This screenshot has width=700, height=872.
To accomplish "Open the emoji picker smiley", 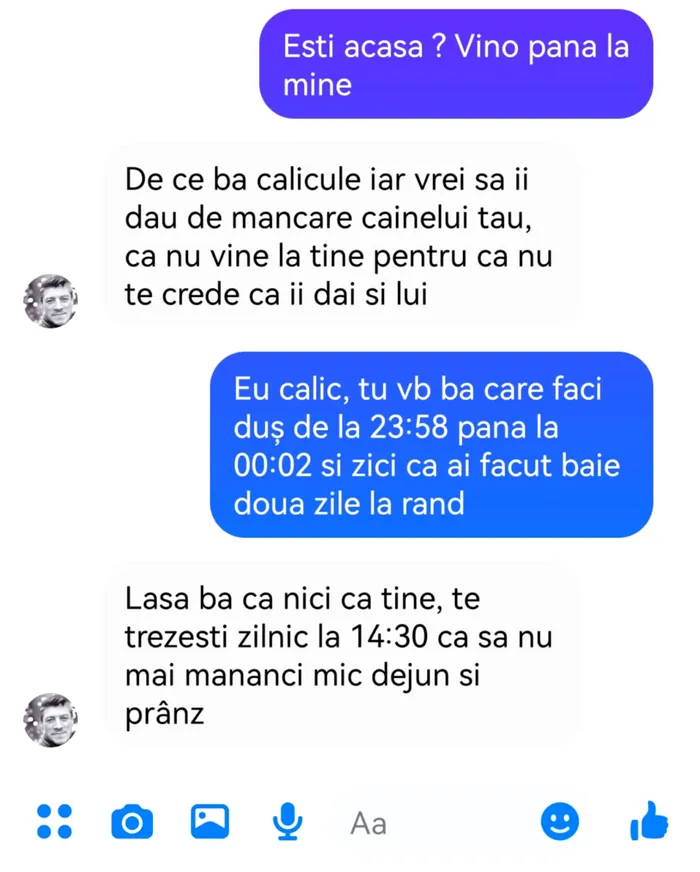I will [560, 821].
